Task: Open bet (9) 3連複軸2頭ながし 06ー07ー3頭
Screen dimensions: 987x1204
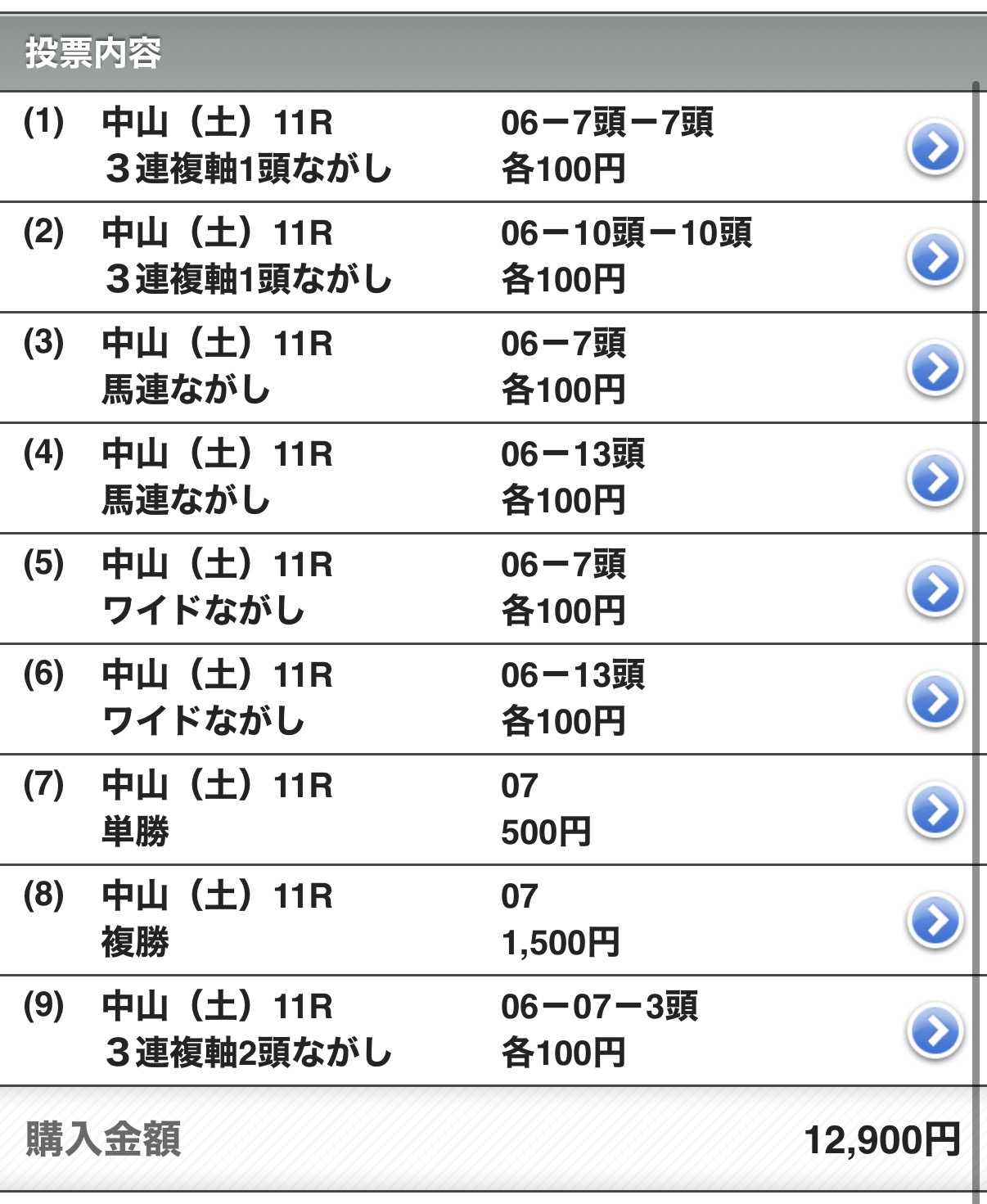Action: pos(935,1031)
